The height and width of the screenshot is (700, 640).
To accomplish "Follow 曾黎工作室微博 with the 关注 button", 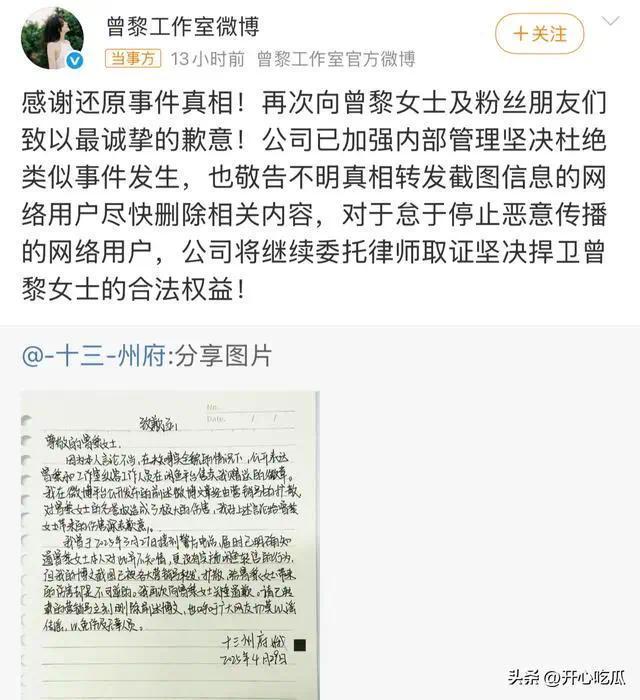I will (540, 33).
